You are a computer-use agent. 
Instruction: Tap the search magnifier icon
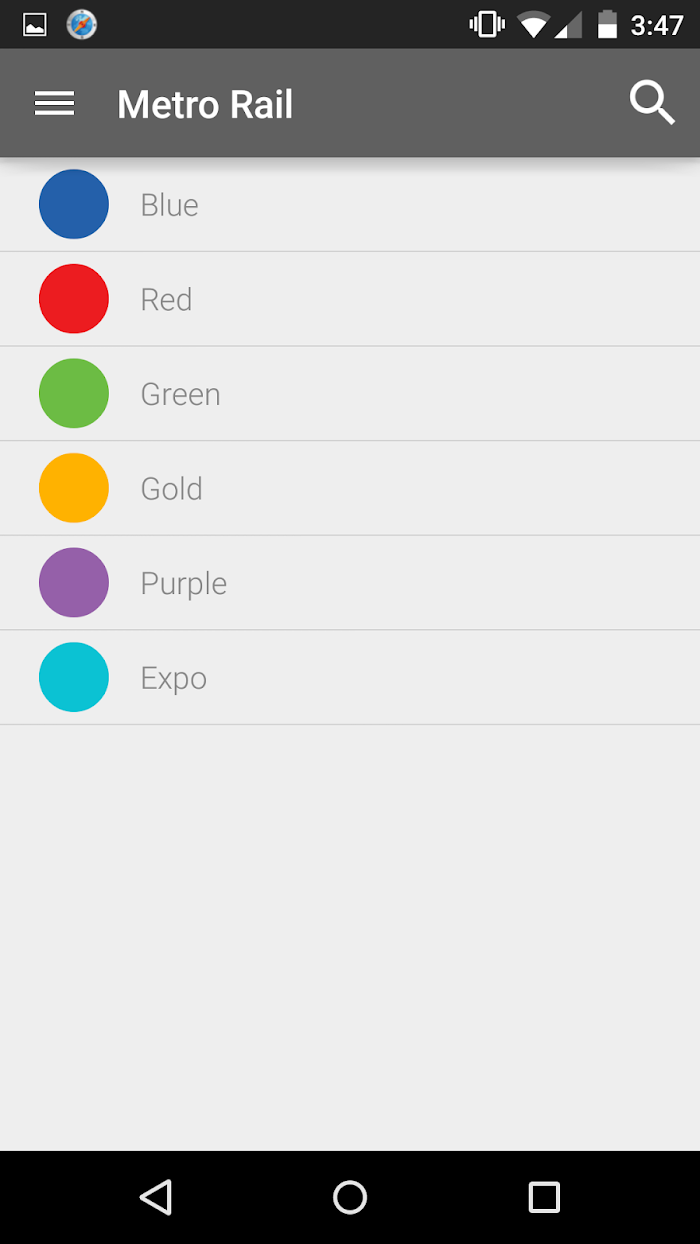[x=652, y=103]
